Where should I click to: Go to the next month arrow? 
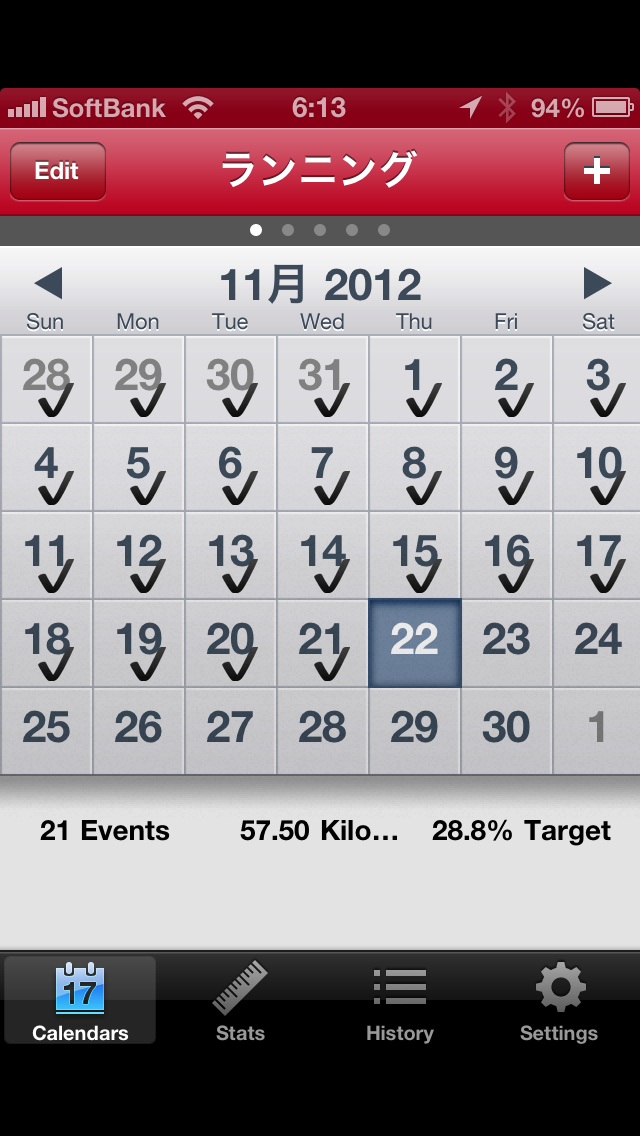click(597, 284)
